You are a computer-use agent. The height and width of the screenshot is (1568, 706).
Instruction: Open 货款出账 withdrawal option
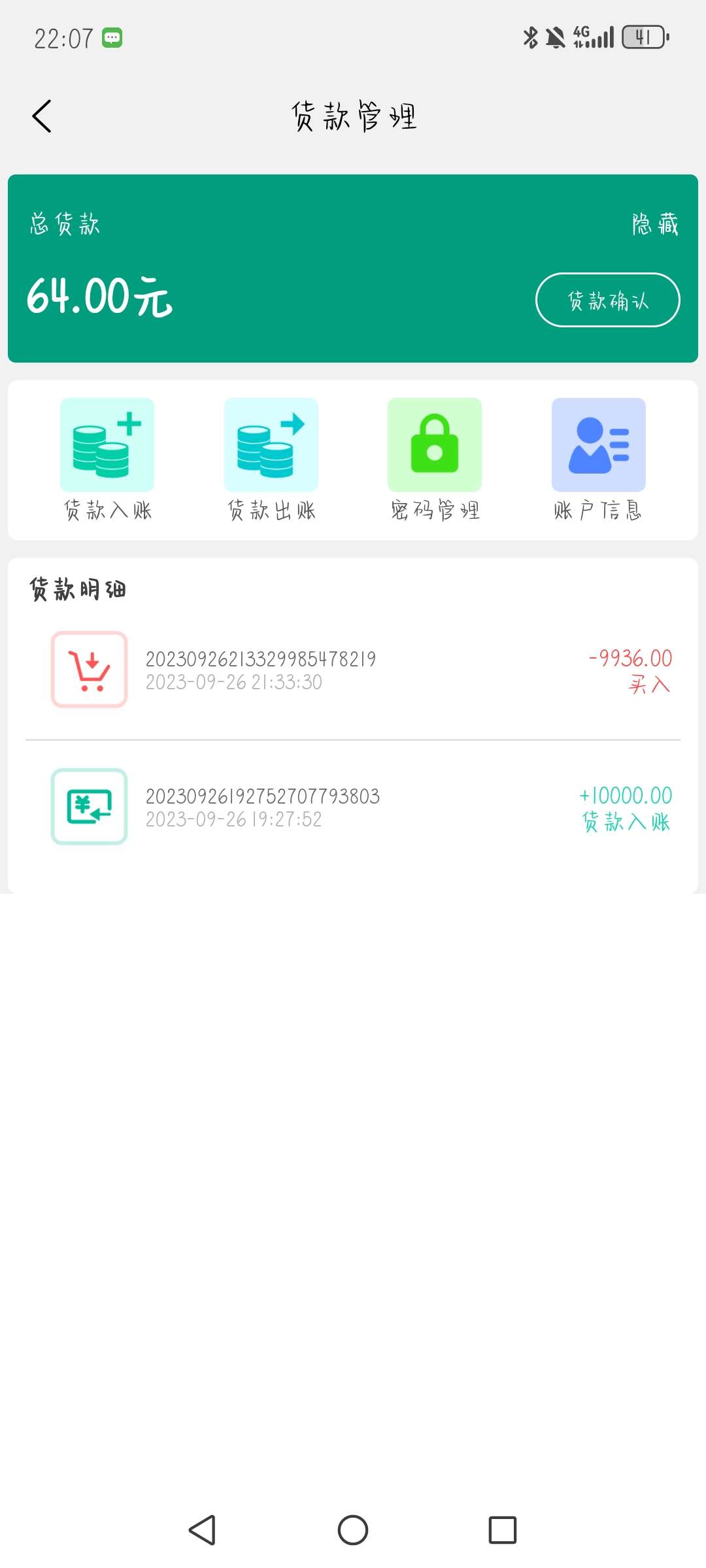271,460
